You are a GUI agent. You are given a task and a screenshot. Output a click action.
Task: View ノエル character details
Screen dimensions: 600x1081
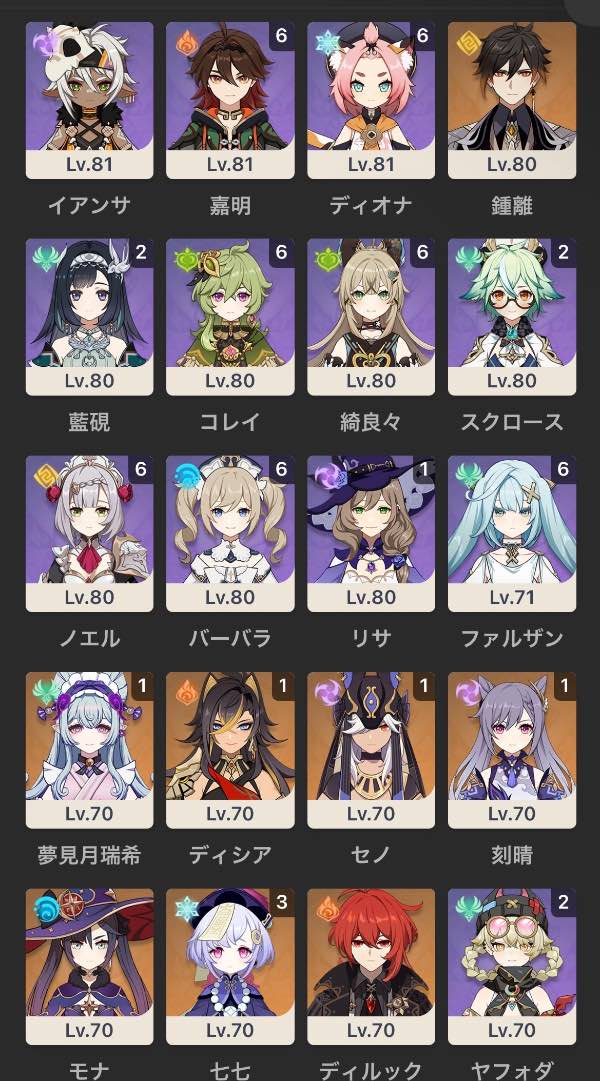tap(89, 533)
